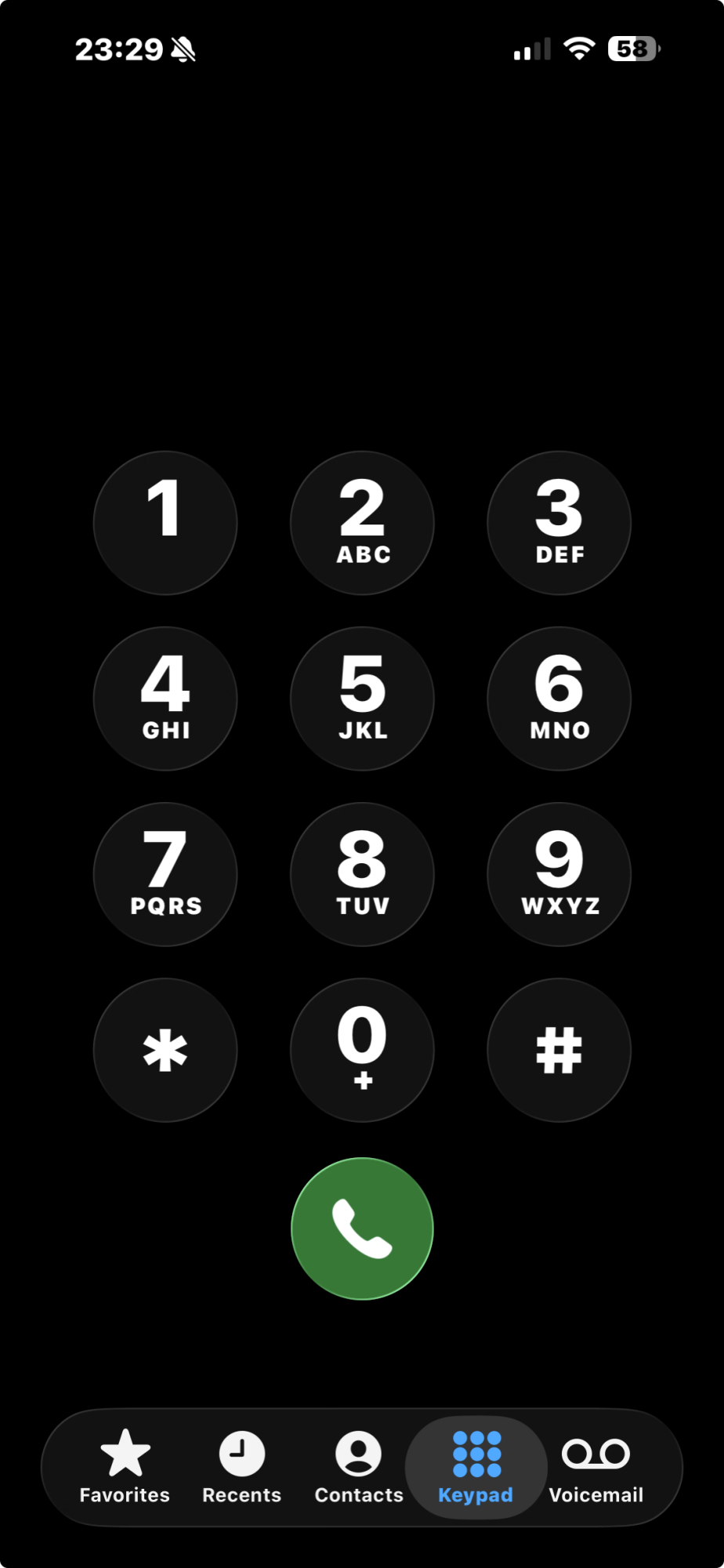Dial the 8 TUV key
724x1568 pixels.
point(362,874)
